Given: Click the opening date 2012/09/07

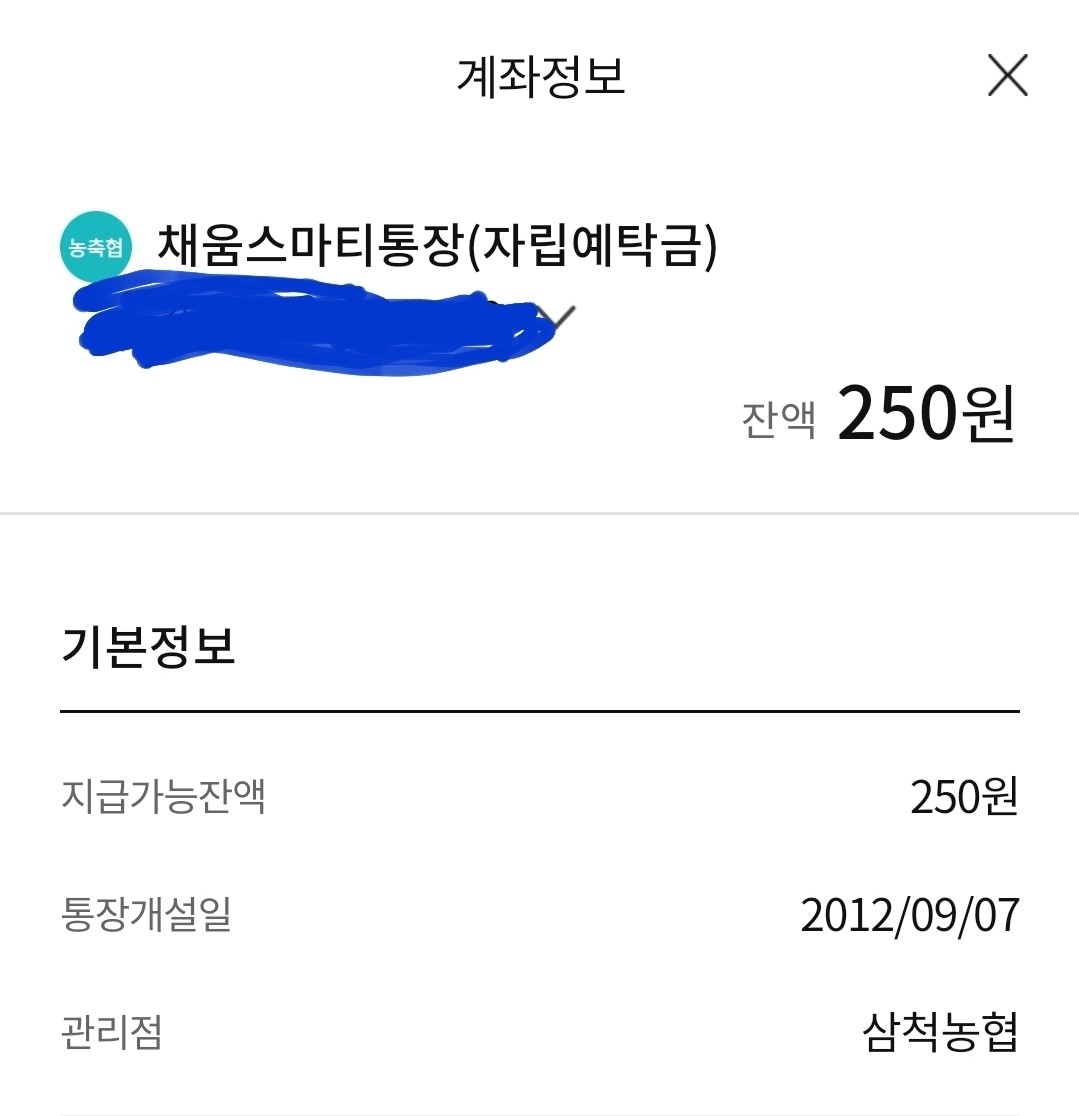Looking at the screenshot, I should pyautogui.click(x=910, y=912).
